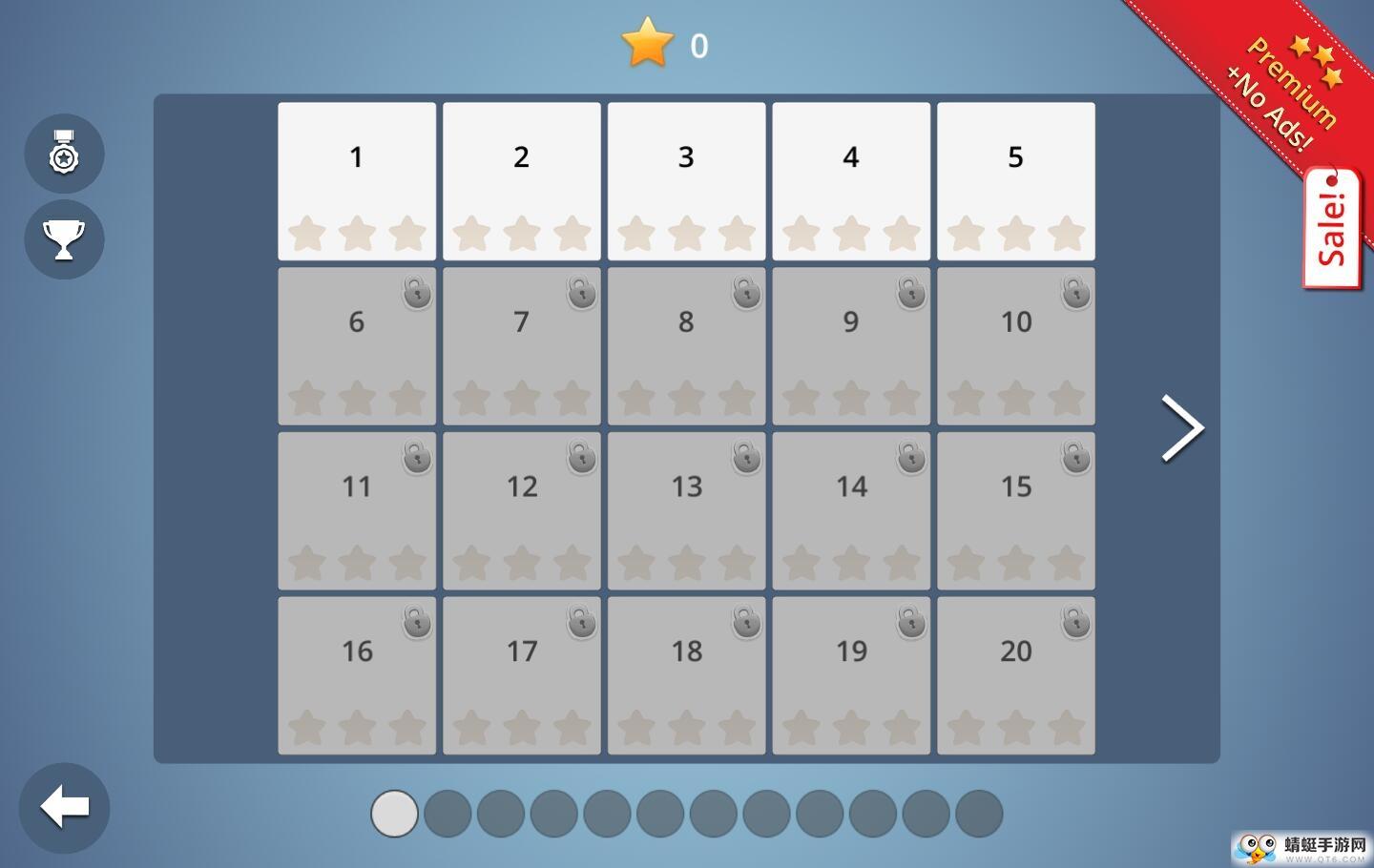Open the leaderboard trophy icon

[x=64, y=239]
